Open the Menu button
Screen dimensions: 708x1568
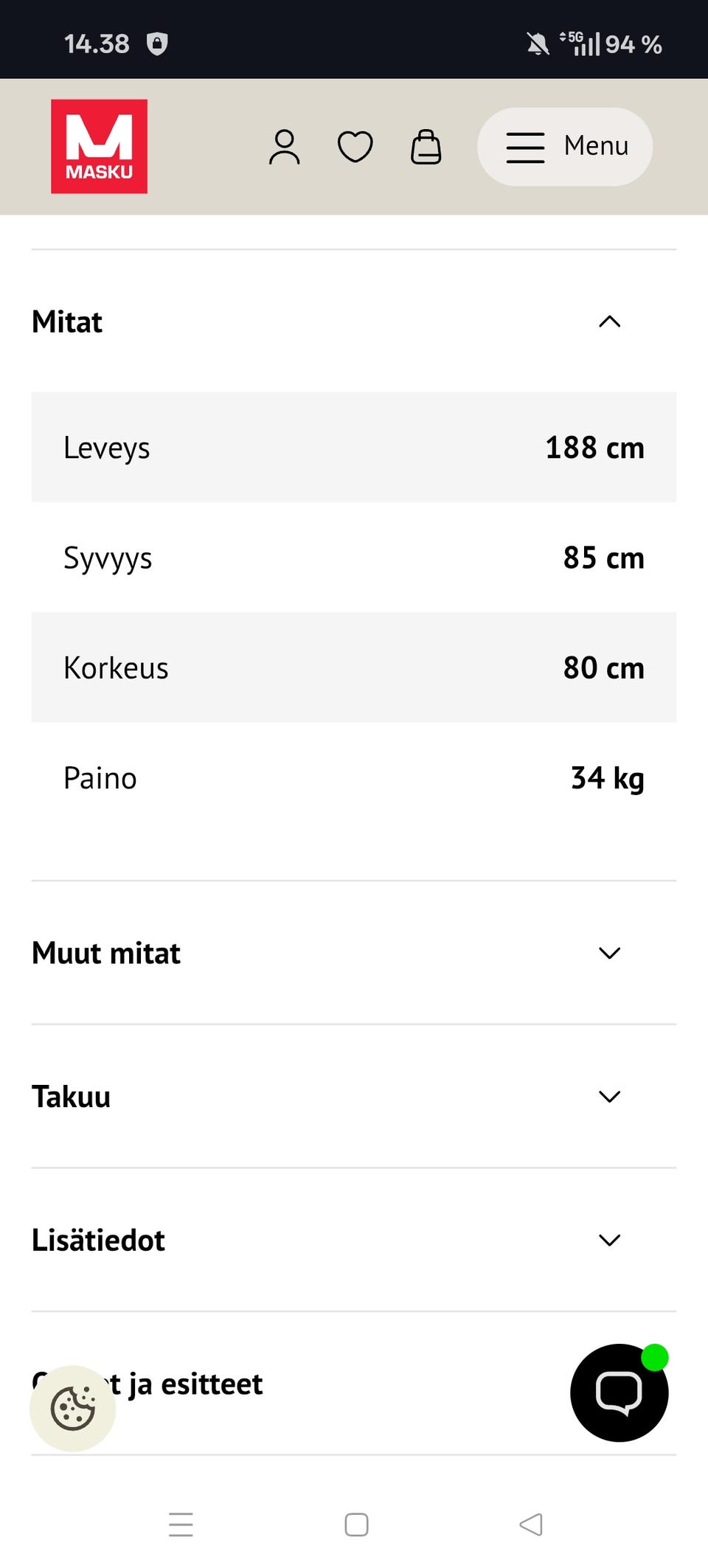[x=564, y=147]
